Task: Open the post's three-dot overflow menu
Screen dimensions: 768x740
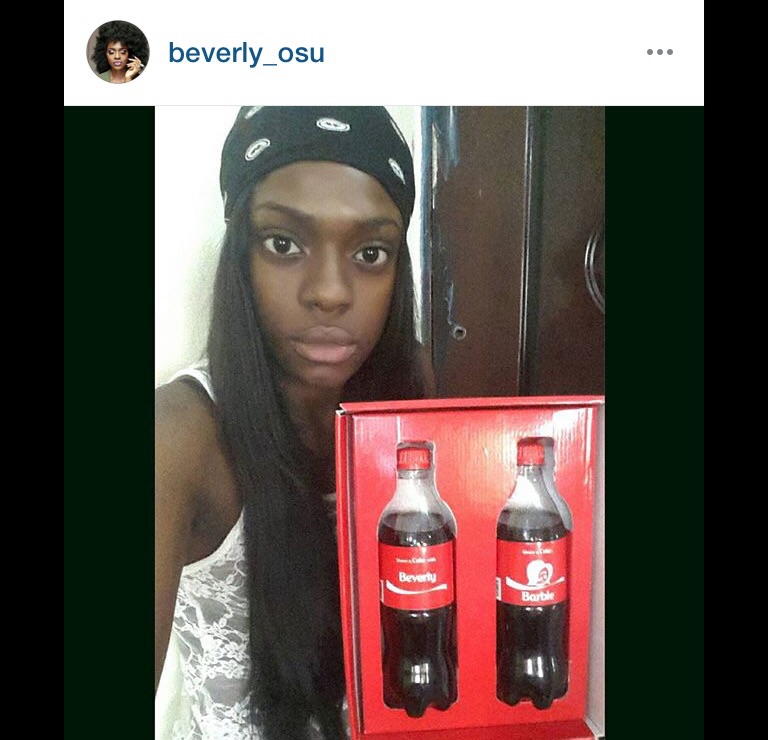Action: point(659,52)
